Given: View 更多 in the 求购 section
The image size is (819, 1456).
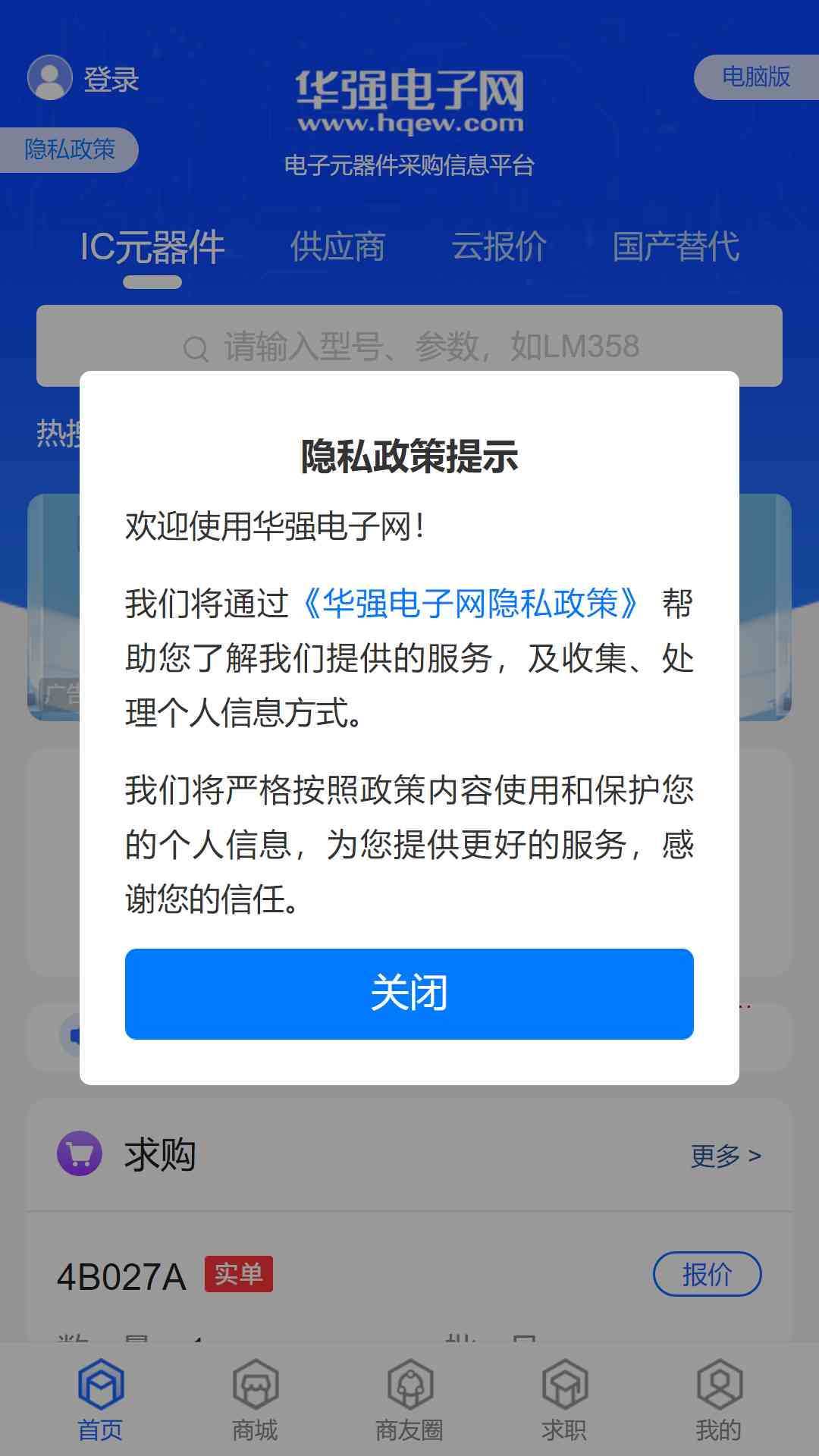Looking at the screenshot, I should coord(725,1156).
